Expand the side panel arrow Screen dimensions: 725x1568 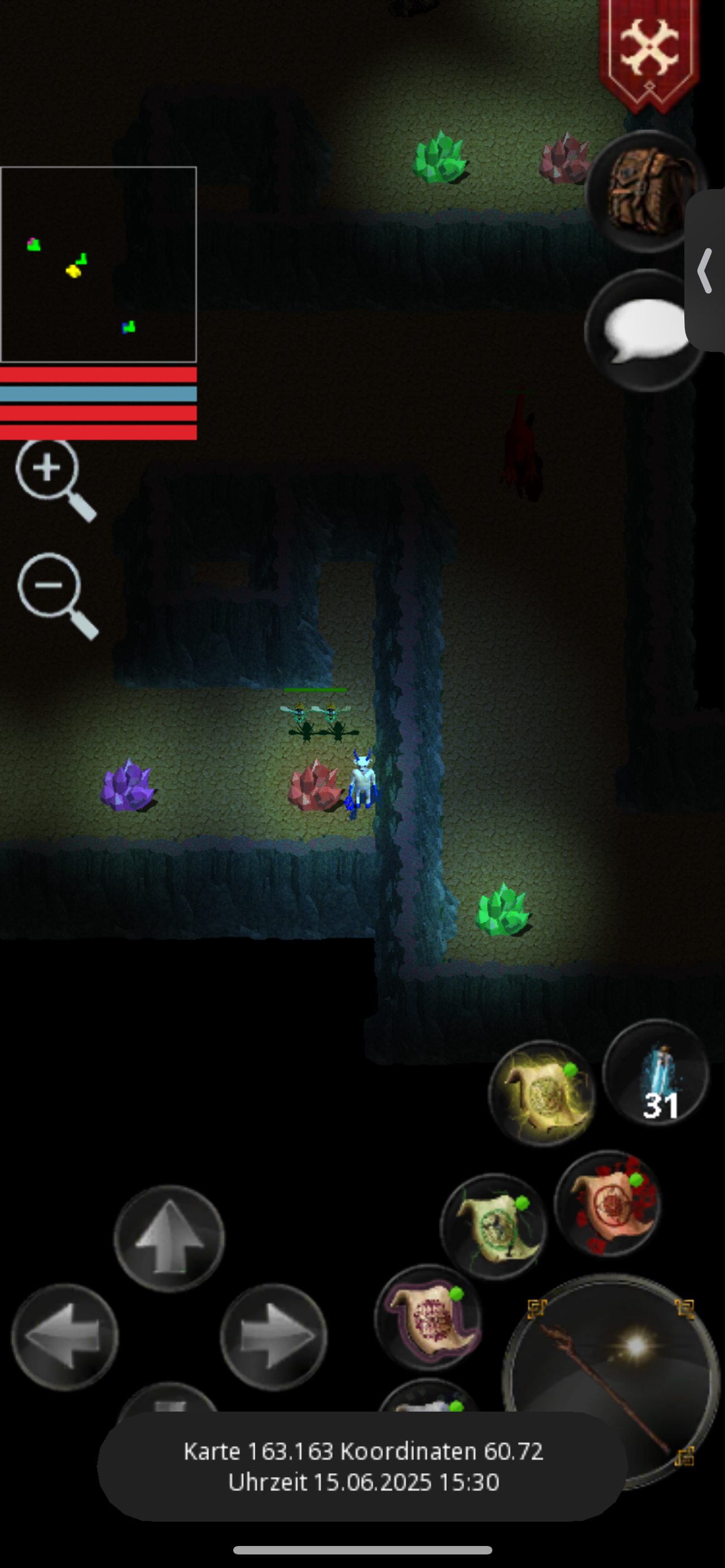(706, 270)
